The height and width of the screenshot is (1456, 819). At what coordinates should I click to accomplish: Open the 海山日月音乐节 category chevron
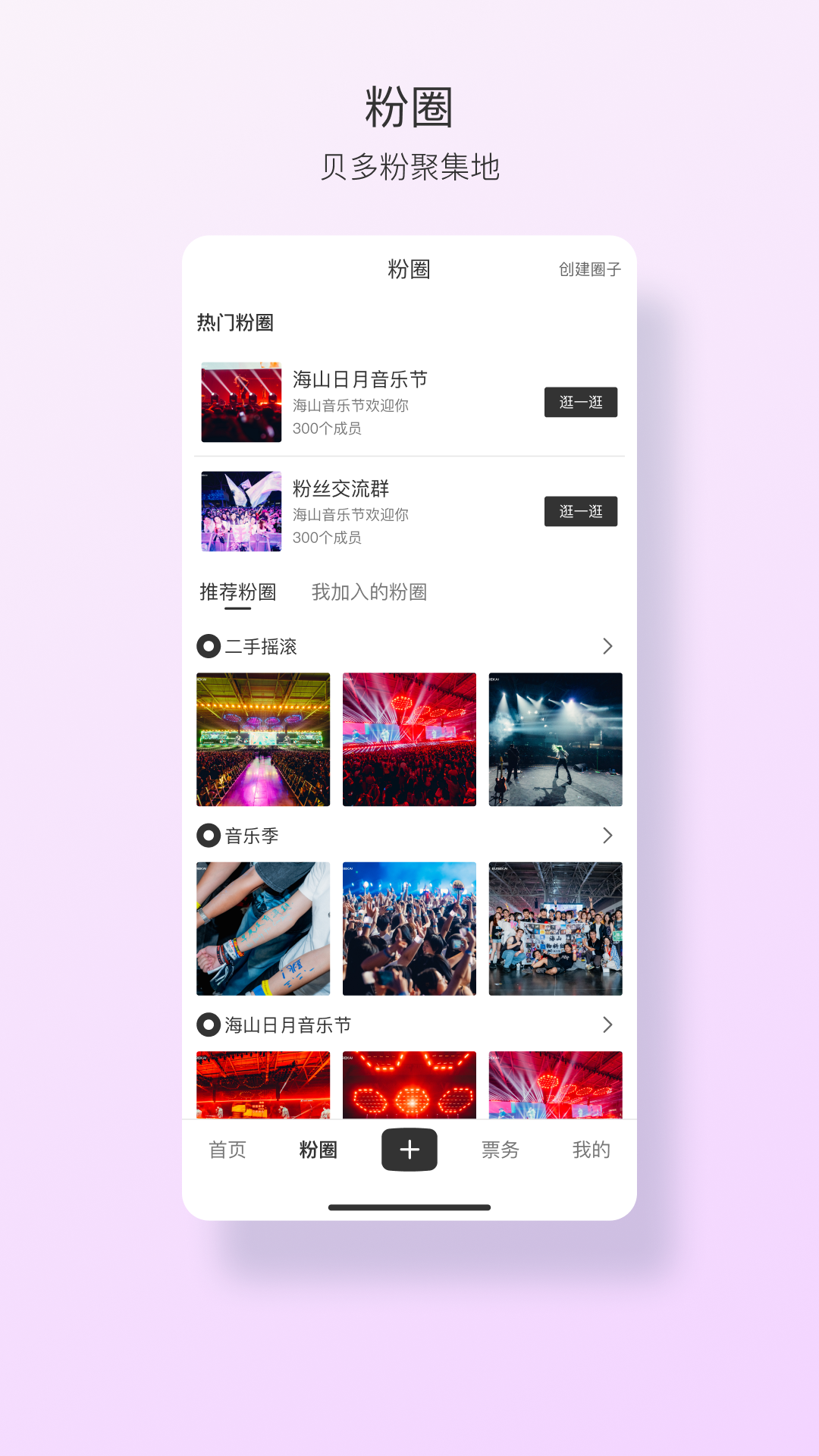pyautogui.click(x=607, y=1025)
